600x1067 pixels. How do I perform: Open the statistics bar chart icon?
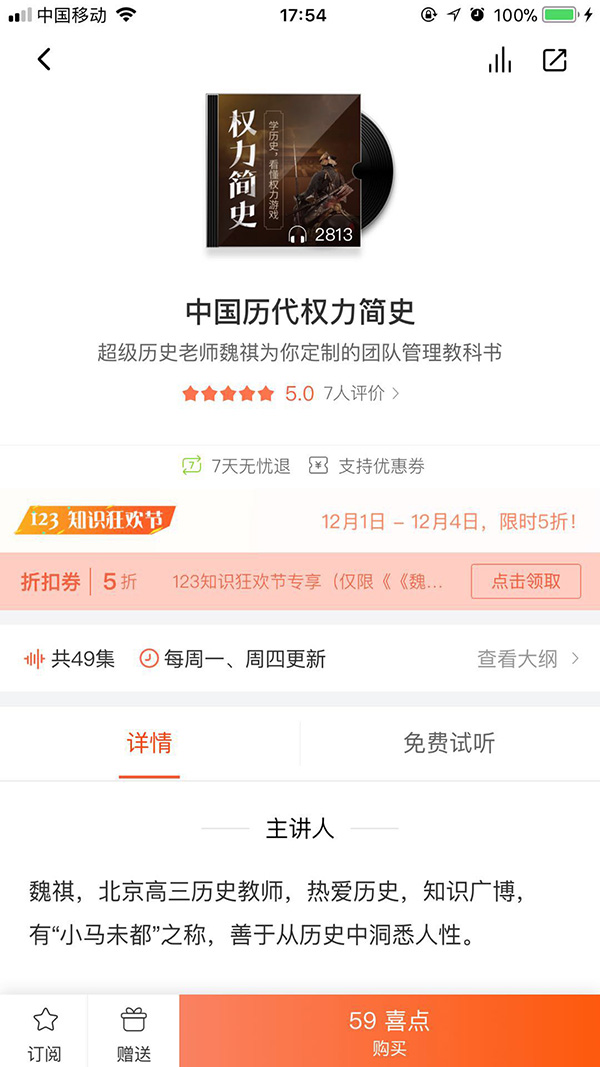pos(499,60)
